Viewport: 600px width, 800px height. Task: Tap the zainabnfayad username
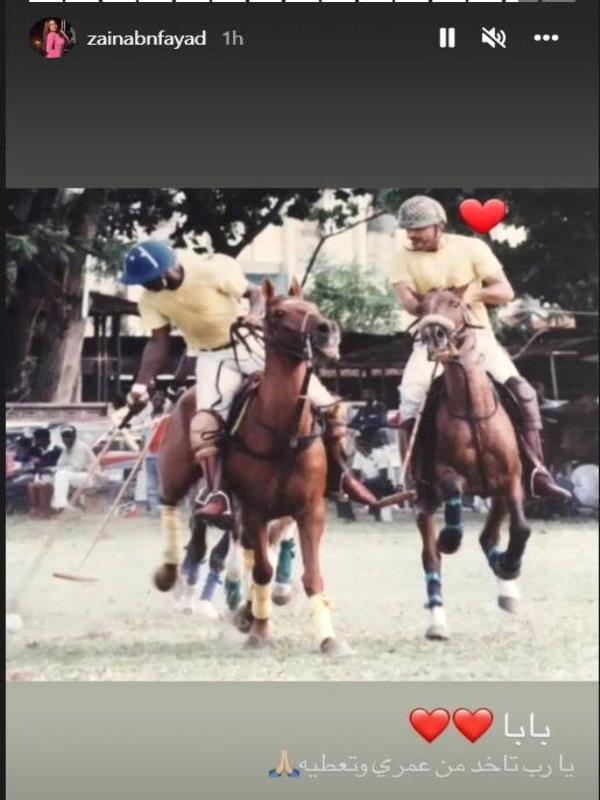147,39
